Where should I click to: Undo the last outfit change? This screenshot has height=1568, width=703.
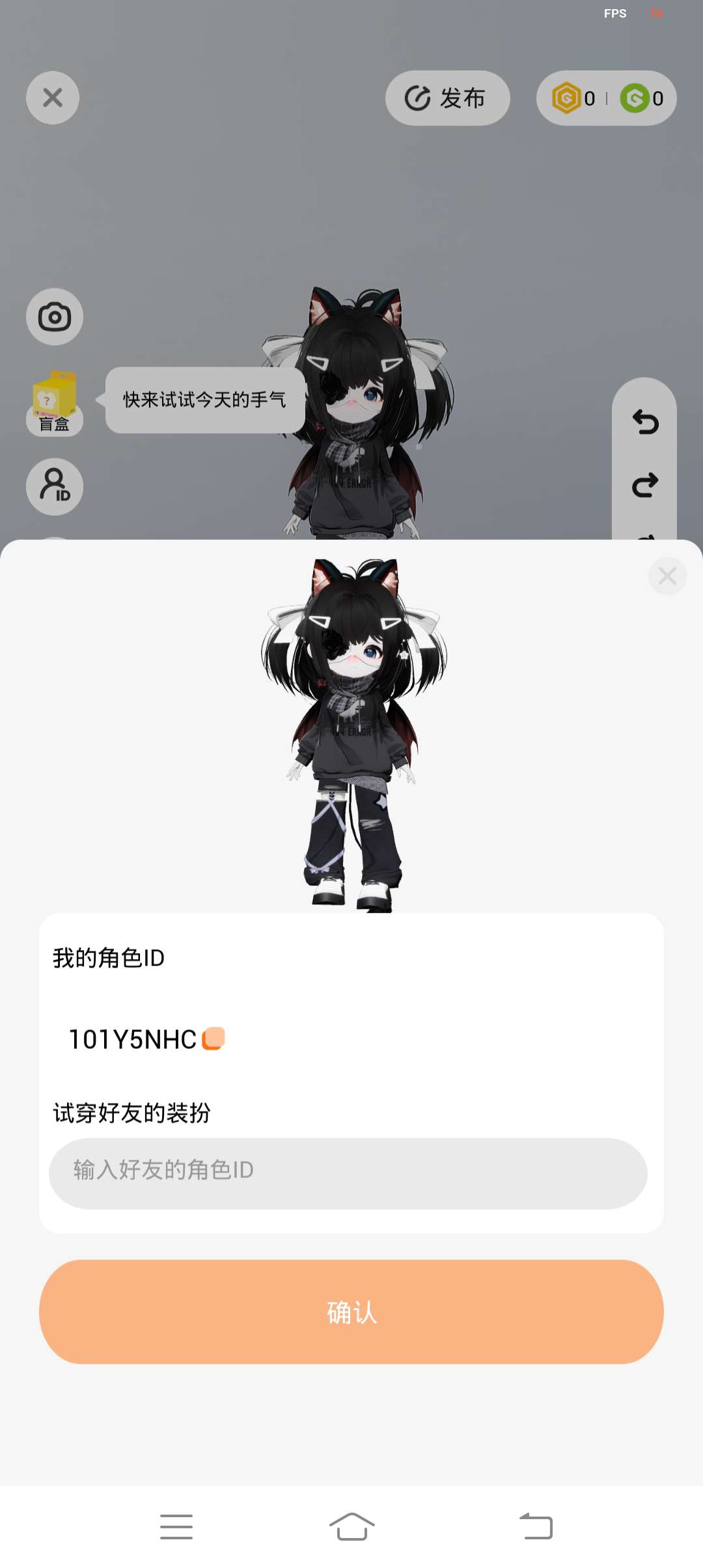point(645,423)
